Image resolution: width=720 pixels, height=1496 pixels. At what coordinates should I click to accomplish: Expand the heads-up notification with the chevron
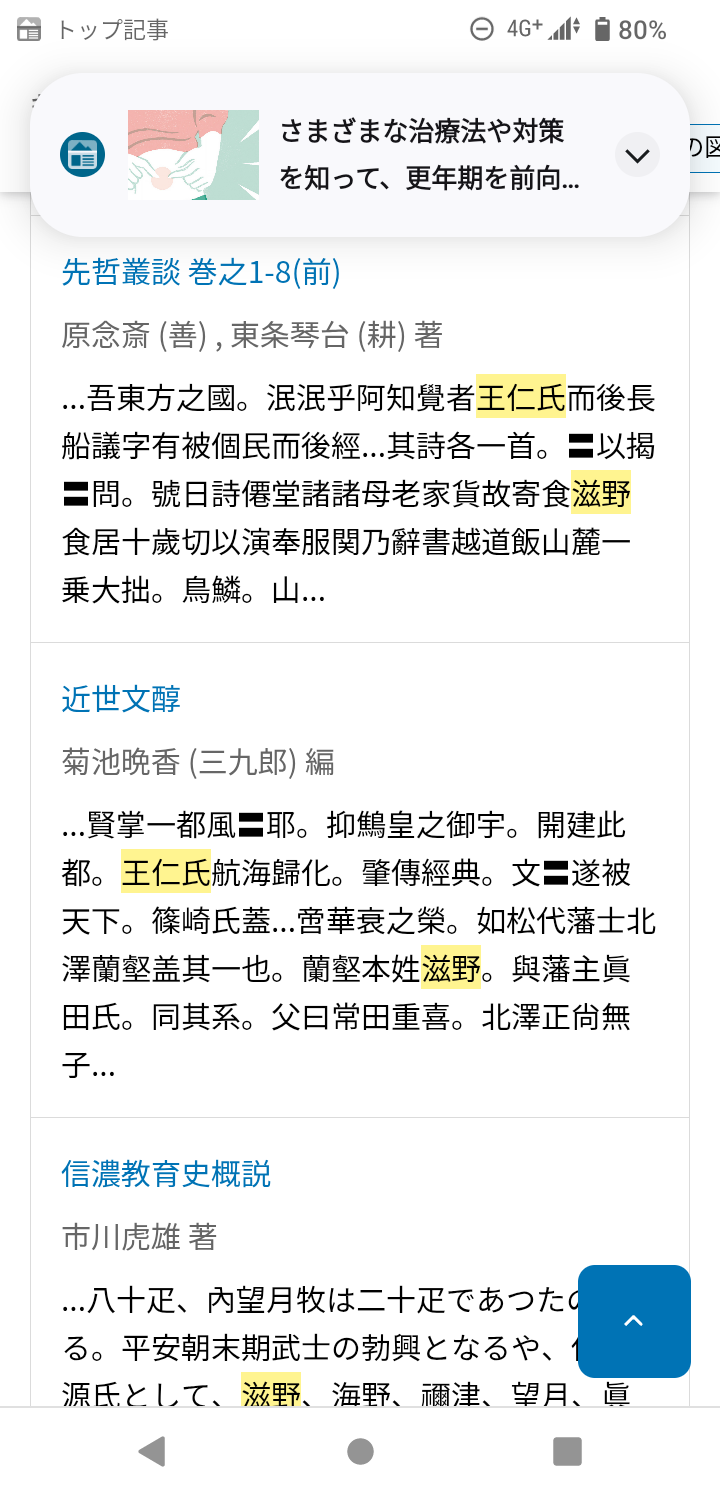(637, 155)
